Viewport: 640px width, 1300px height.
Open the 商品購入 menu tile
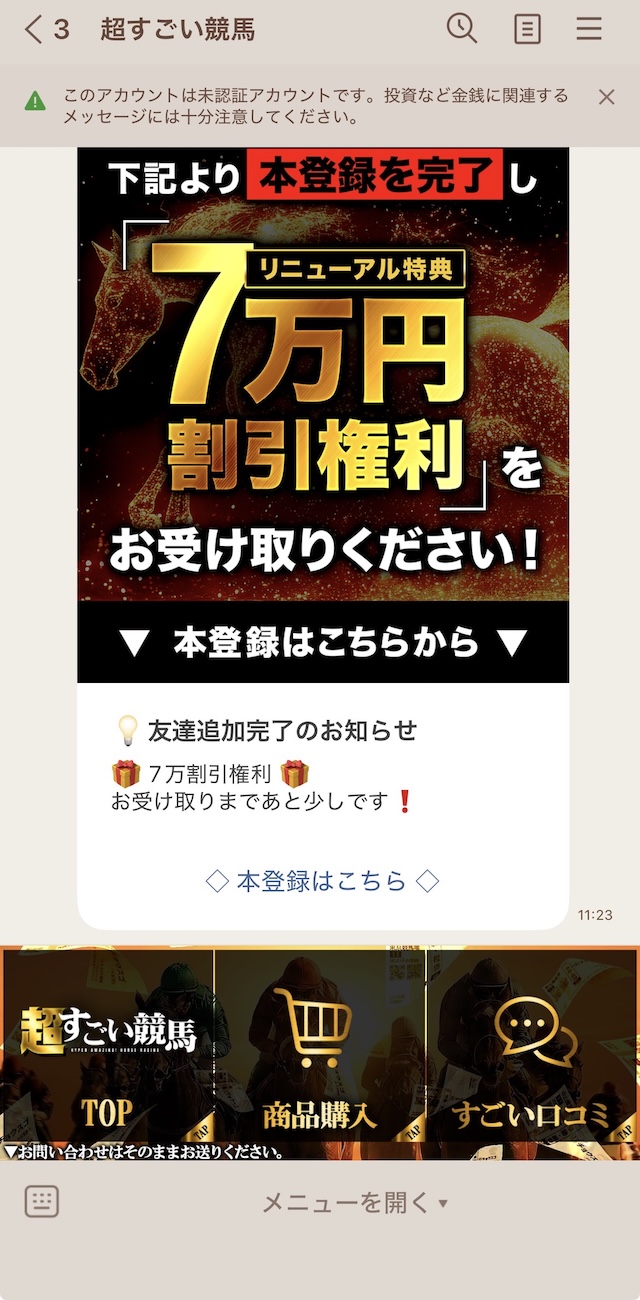tap(320, 1050)
